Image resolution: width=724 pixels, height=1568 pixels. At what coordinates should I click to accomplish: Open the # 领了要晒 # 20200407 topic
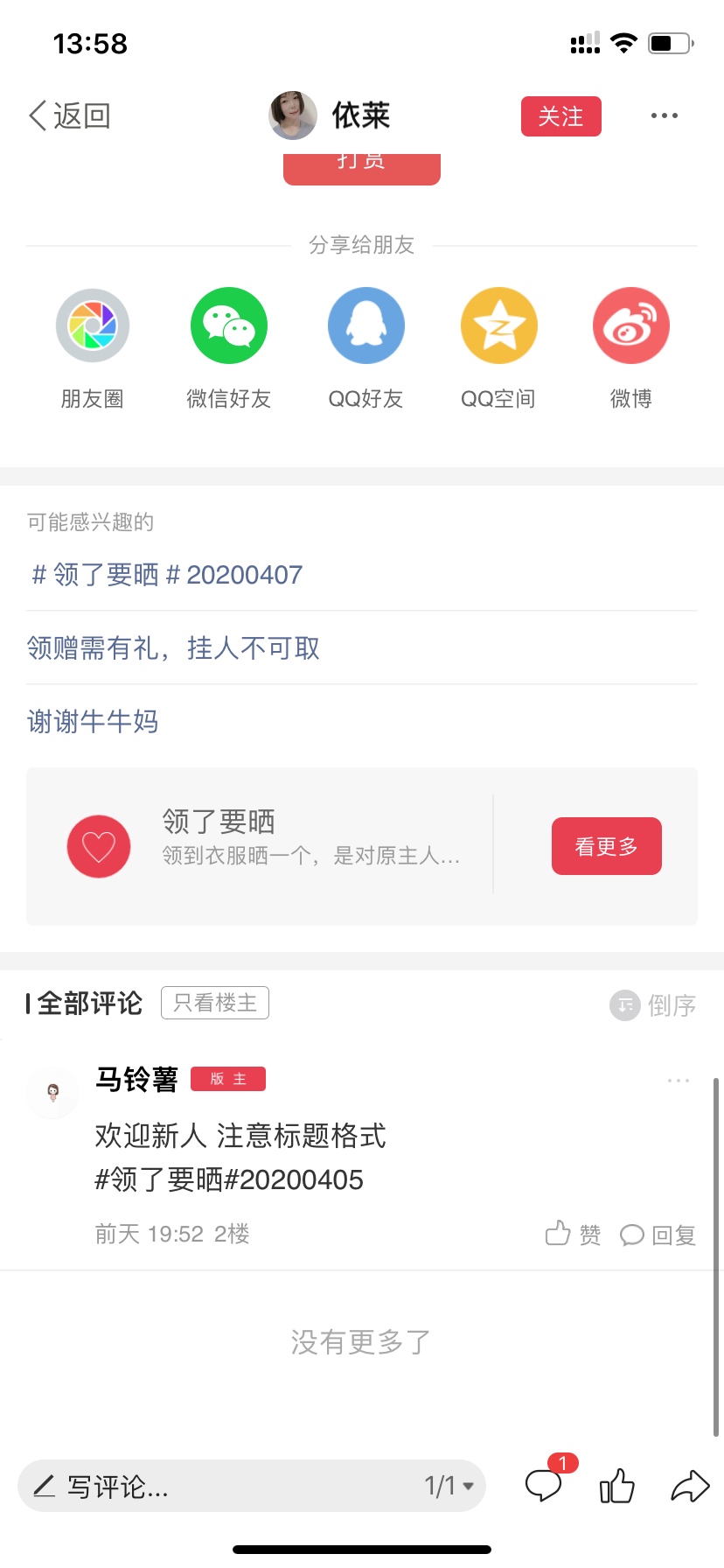[x=167, y=575]
